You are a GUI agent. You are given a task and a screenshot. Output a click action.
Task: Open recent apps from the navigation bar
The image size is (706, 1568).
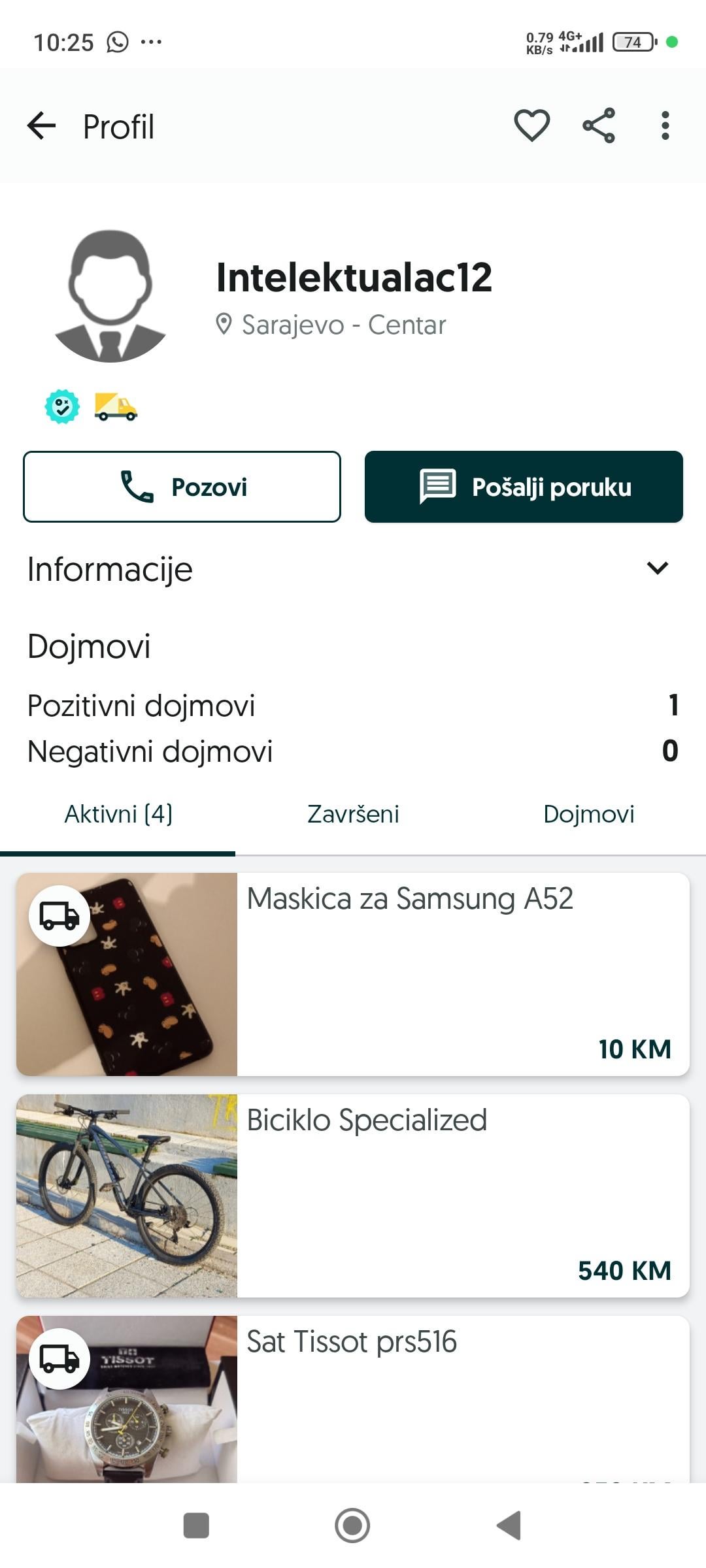(196, 1526)
